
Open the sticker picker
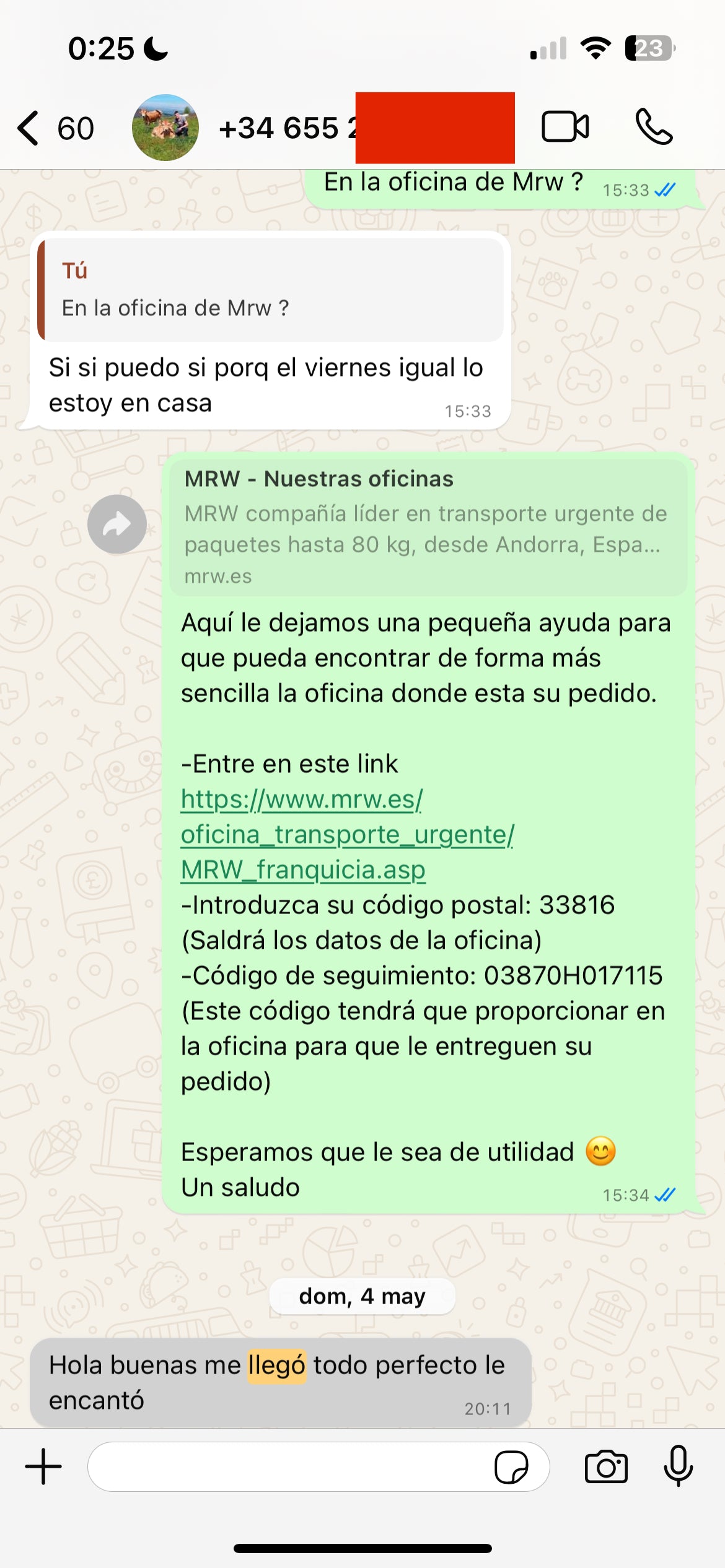[x=511, y=1466]
